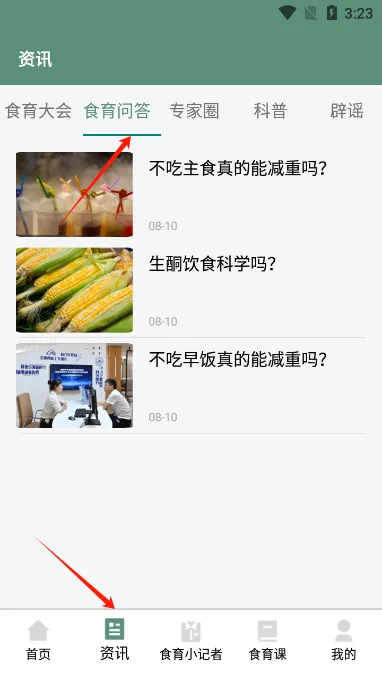Switch to the 食育大会 tab
Viewport: 382px width, 680px height.
38,111
